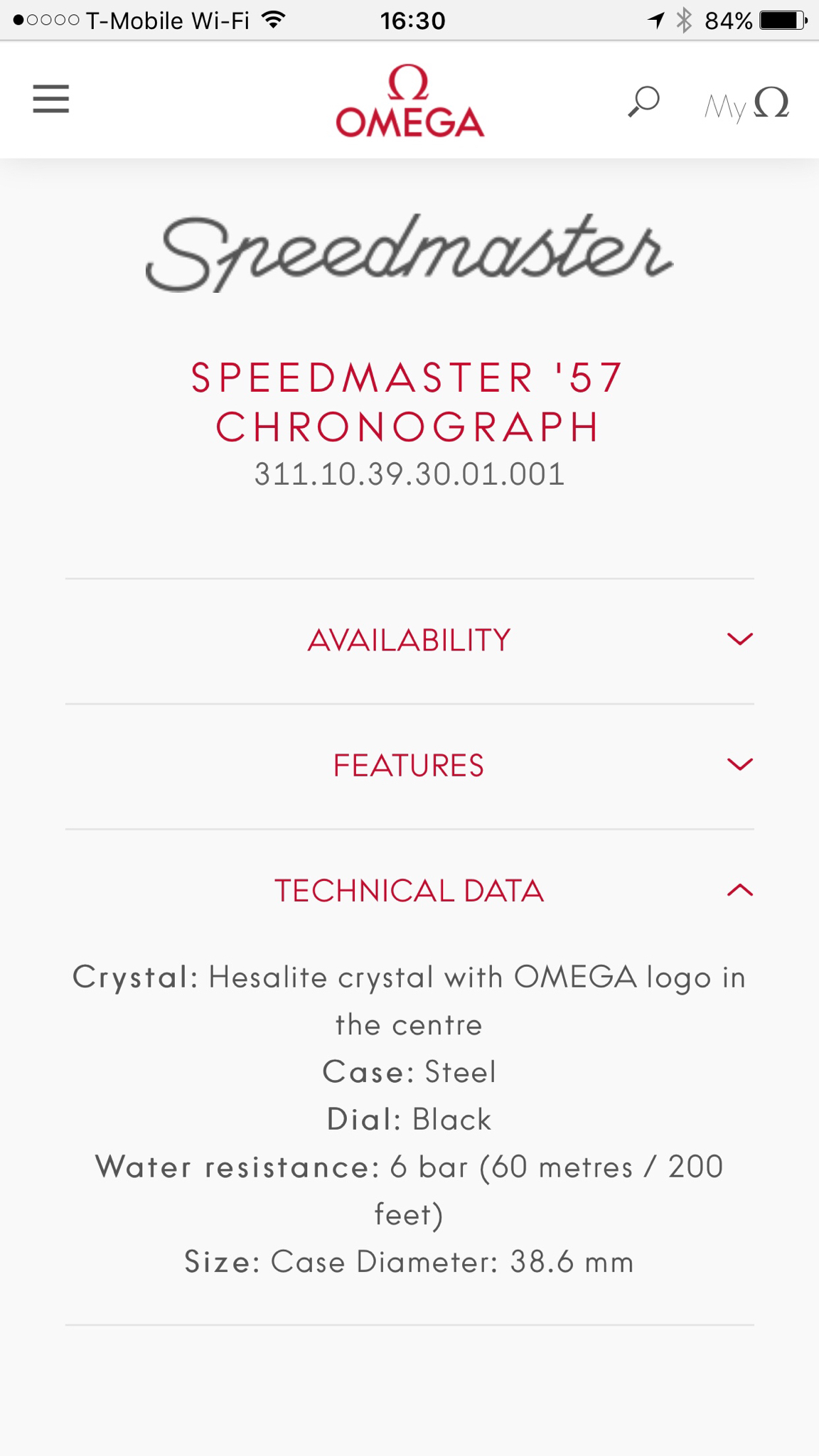Open the My Omega account
819x1456 pixels.
tap(746, 104)
